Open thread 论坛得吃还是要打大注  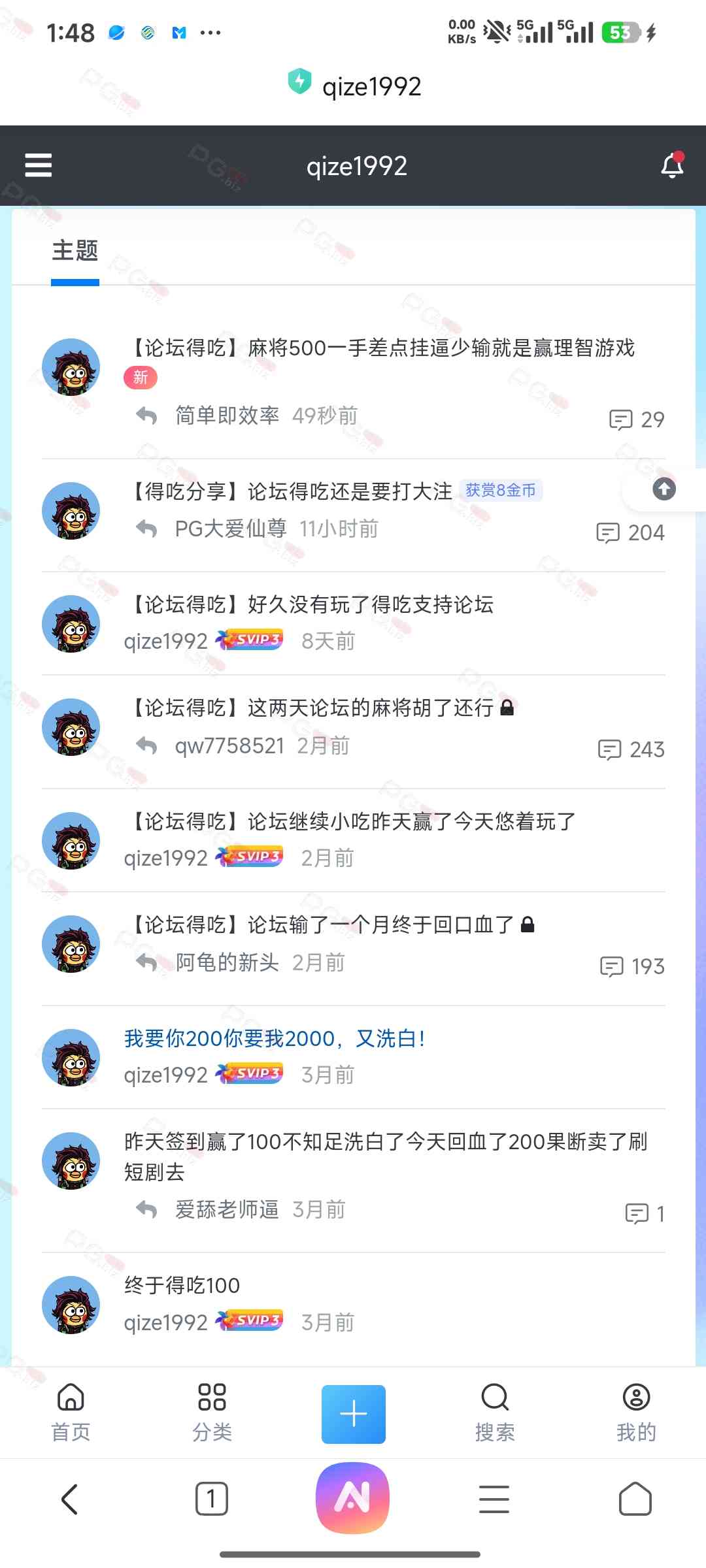(x=291, y=491)
